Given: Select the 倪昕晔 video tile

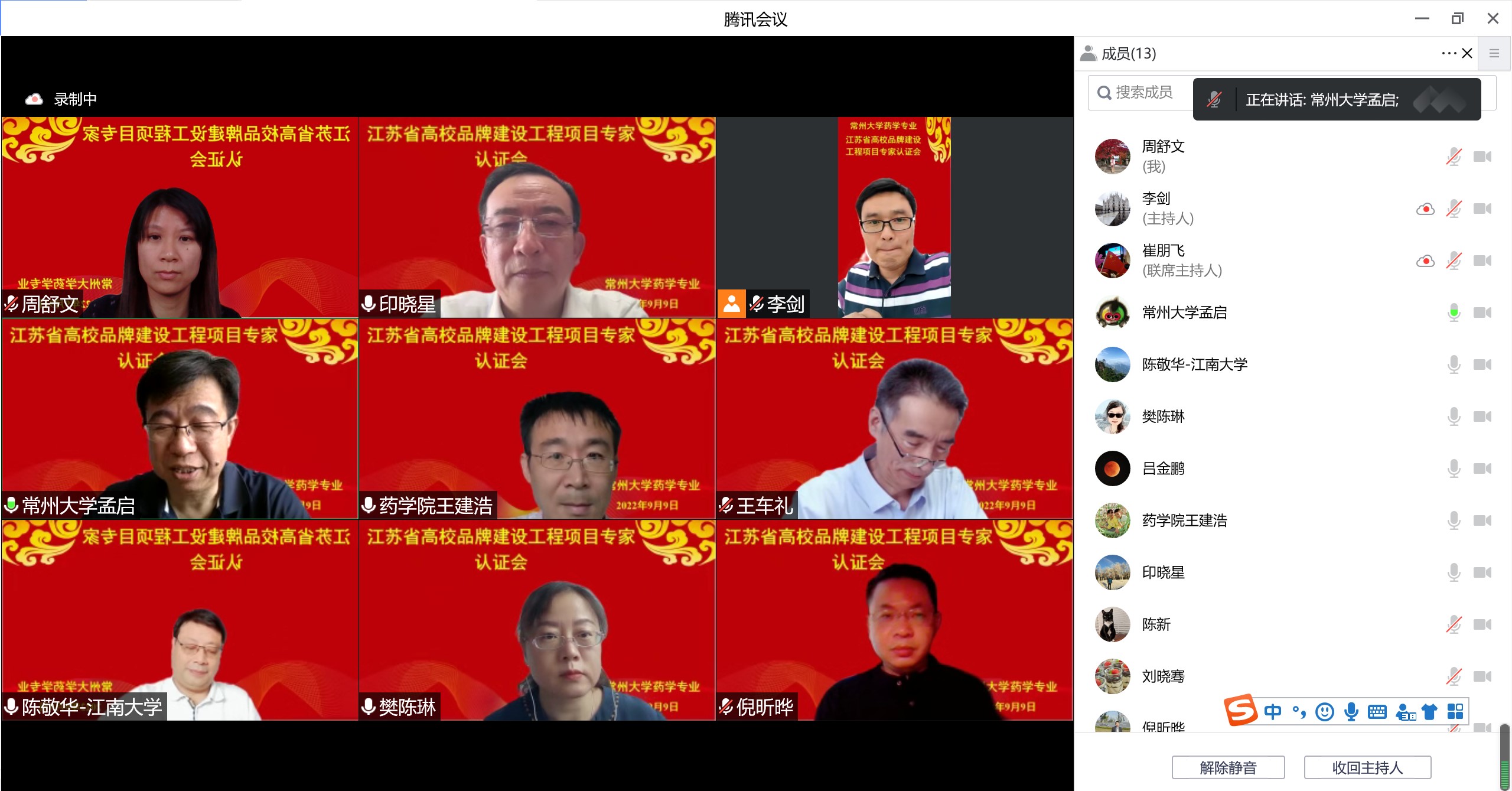Looking at the screenshot, I should click(x=894, y=620).
